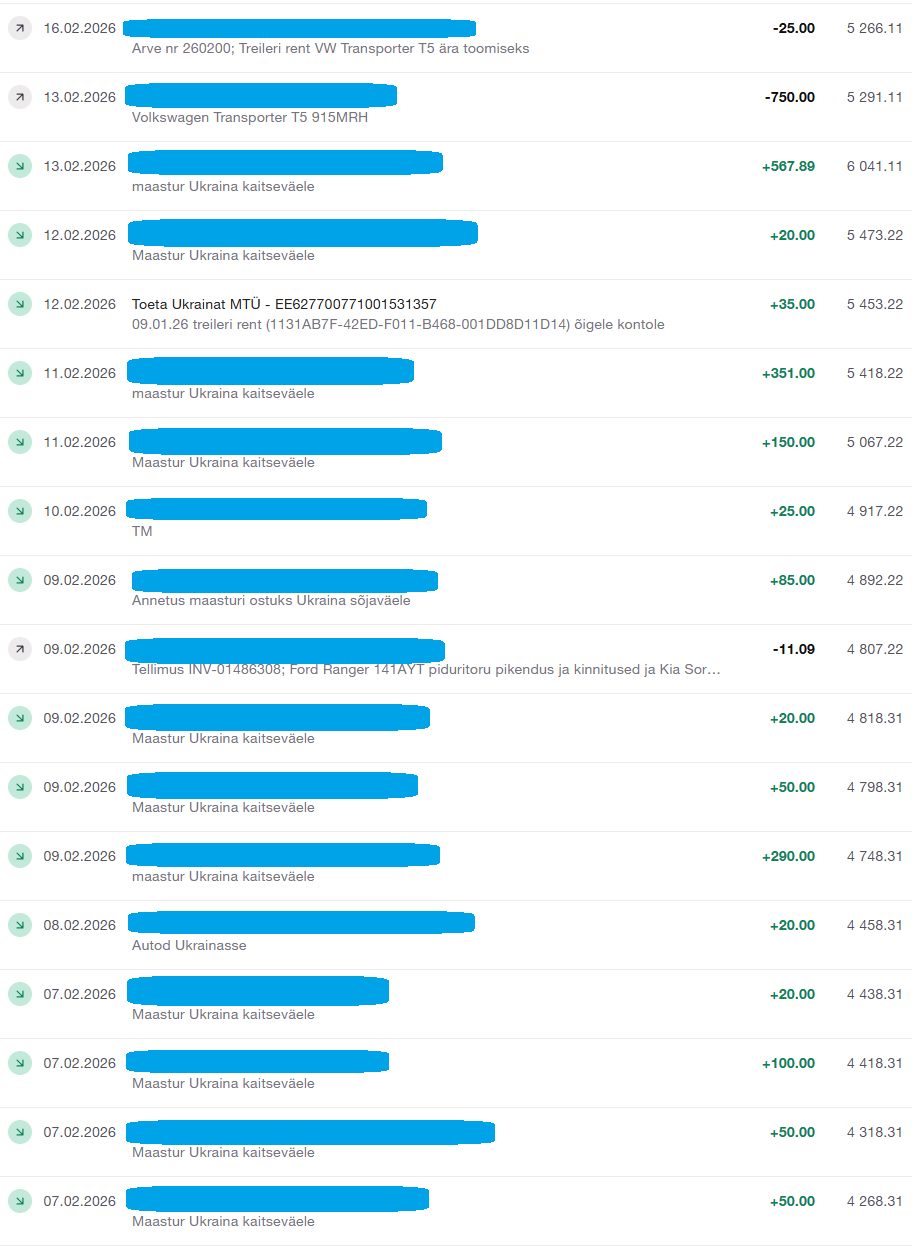Image resolution: width=923 pixels, height=1250 pixels.
Task: Open the +150.00 transaction from 11.02.2026
Action: click(x=456, y=452)
